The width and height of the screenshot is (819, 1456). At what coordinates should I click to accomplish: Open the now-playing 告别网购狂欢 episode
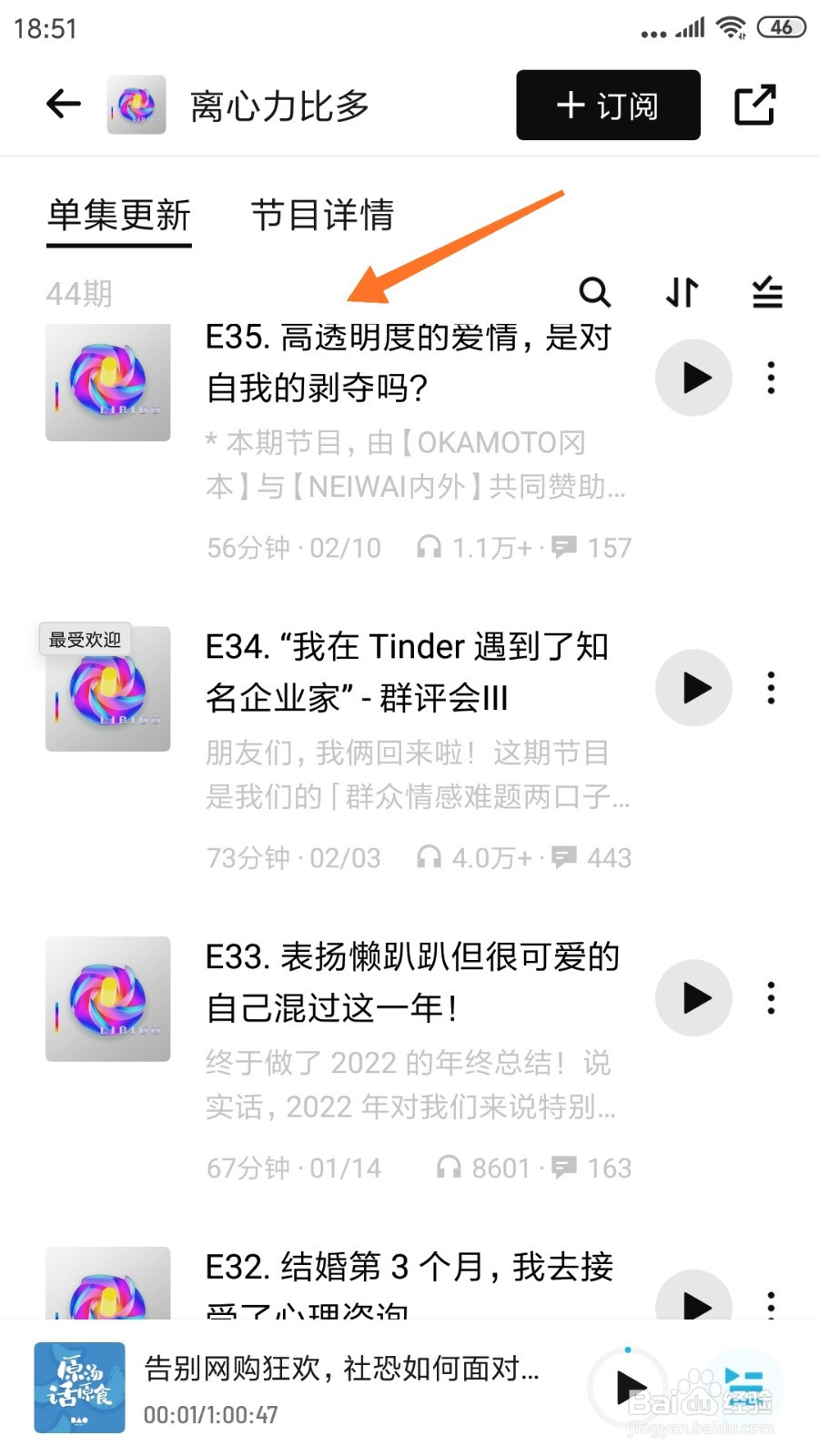340,1369
